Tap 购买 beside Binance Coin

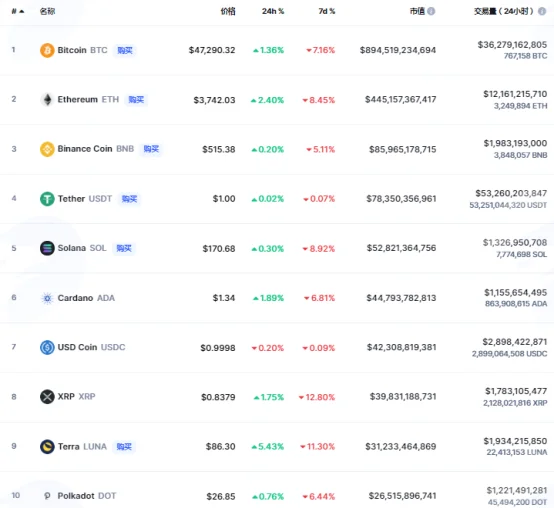click(151, 149)
